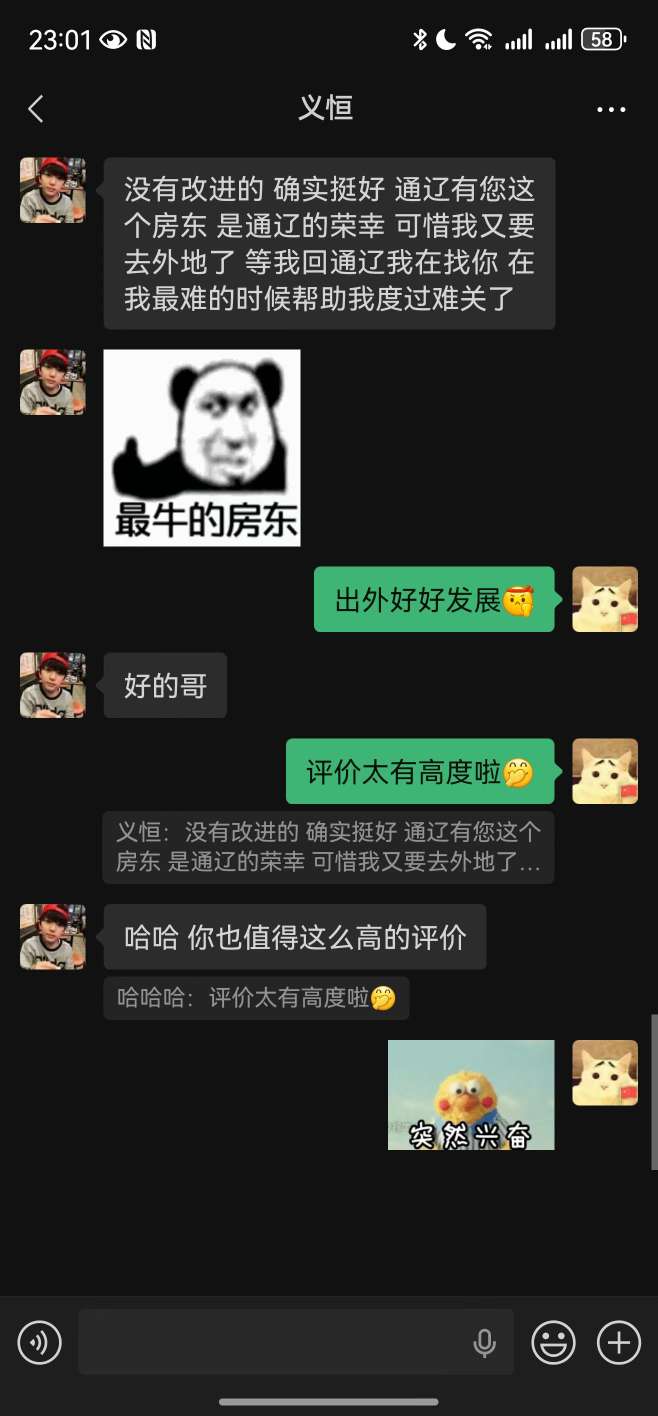Screen dimensions: 658x1416
Task: Open the 最牛的房东 panda sticker
Action: coord(202,447)
